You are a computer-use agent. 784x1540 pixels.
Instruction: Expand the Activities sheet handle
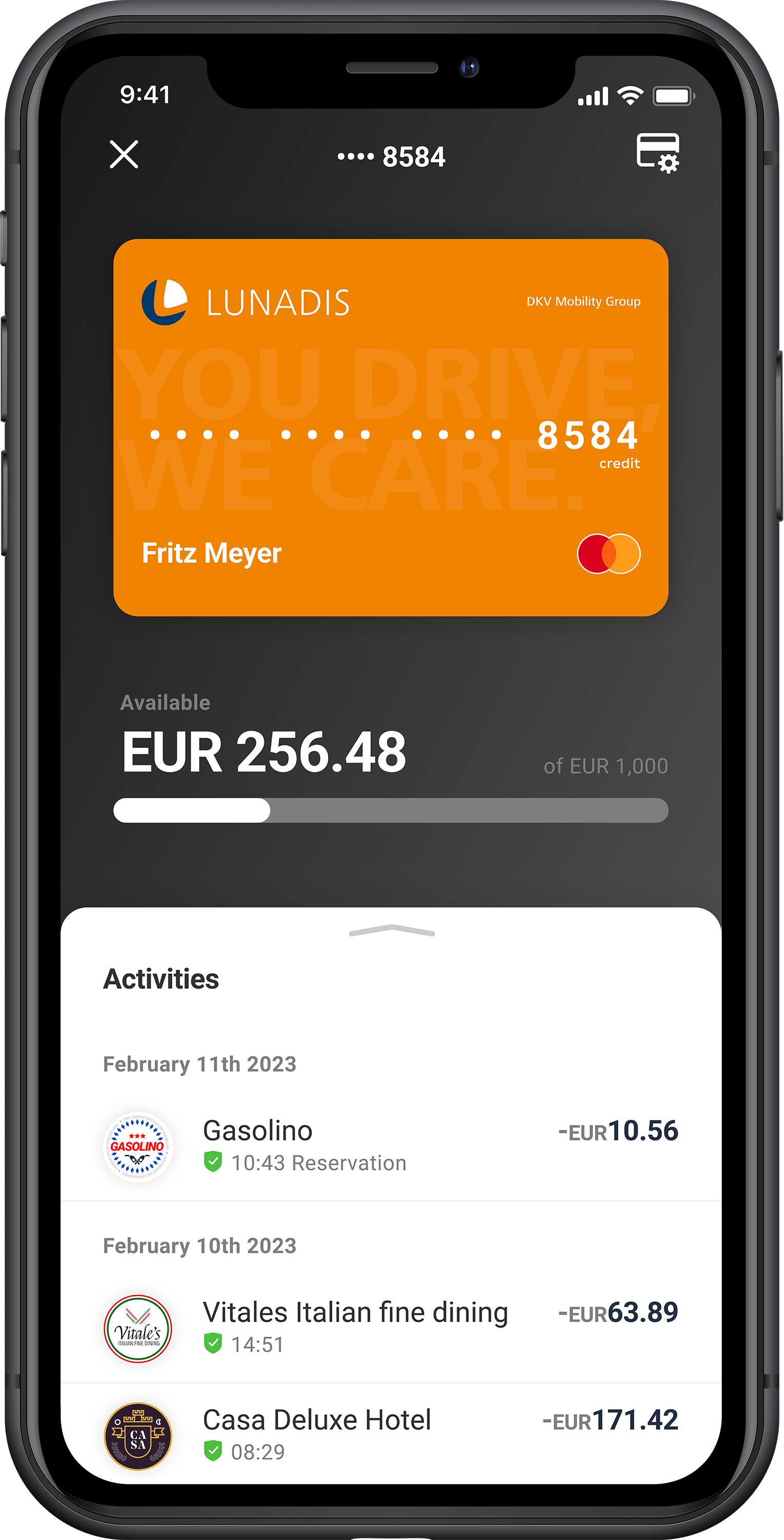pyautogui.click(x=391, y=931)
